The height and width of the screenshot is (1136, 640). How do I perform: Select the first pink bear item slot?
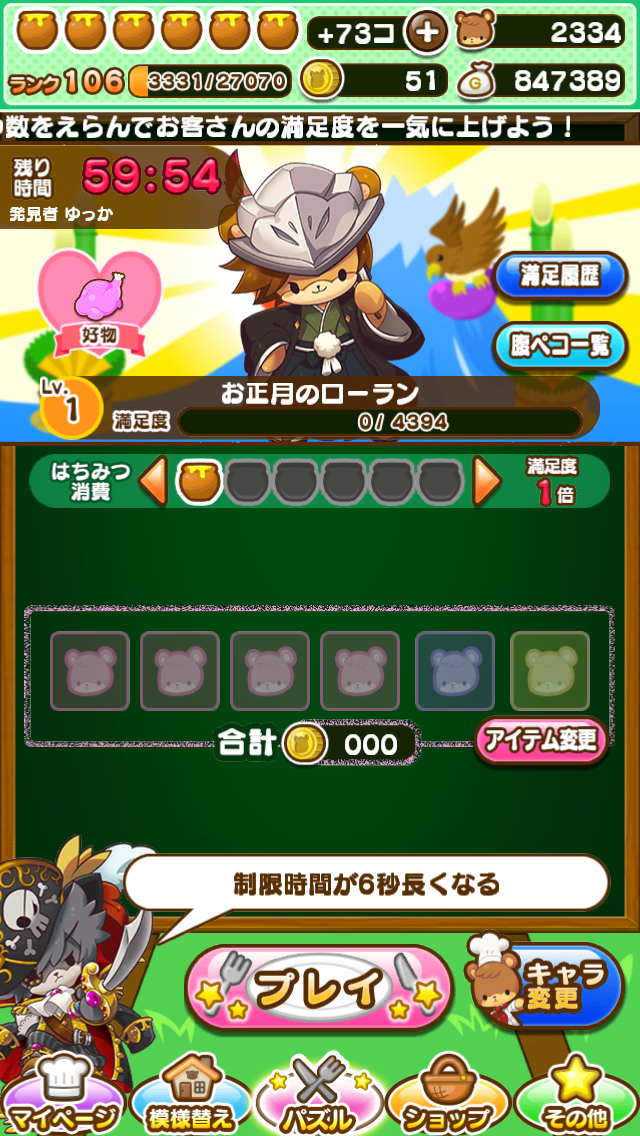[90, 671]
